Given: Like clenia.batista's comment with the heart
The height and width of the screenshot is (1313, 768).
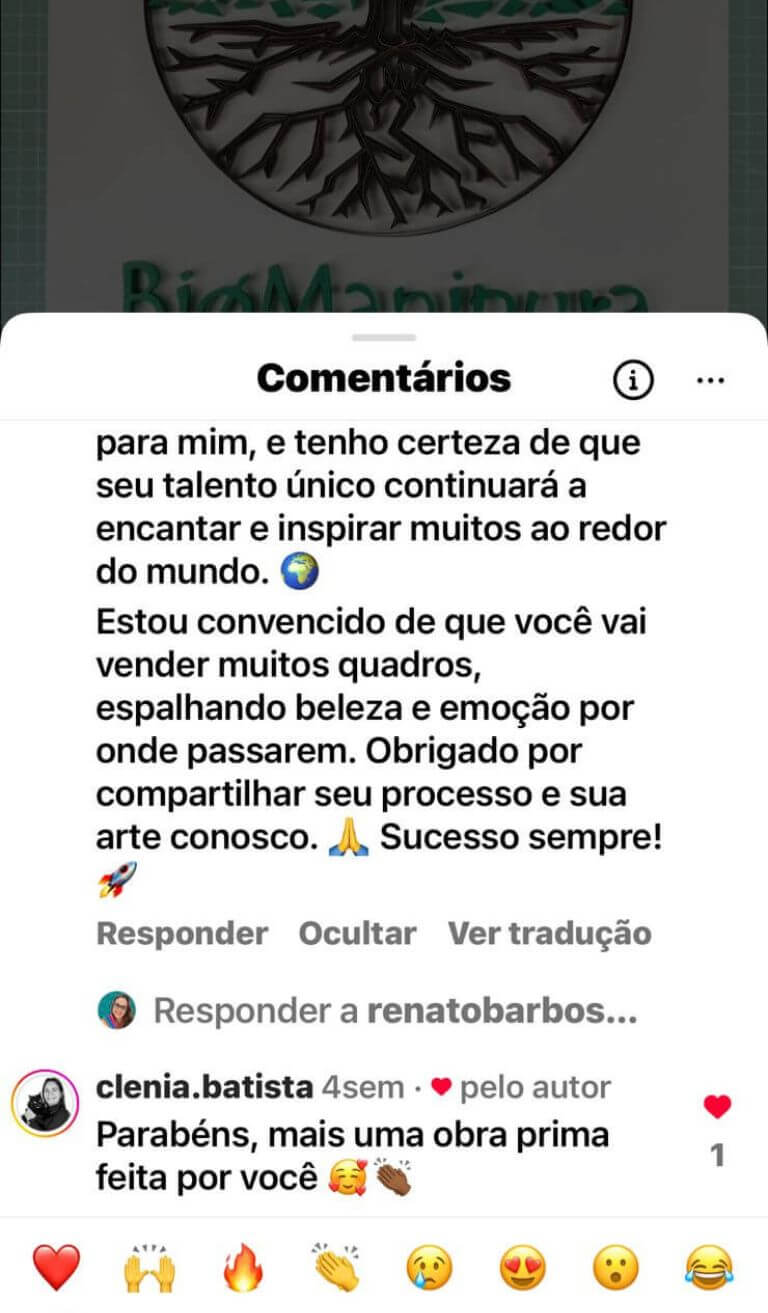Looking at the screenshot, I should [x=717, y=1107].
